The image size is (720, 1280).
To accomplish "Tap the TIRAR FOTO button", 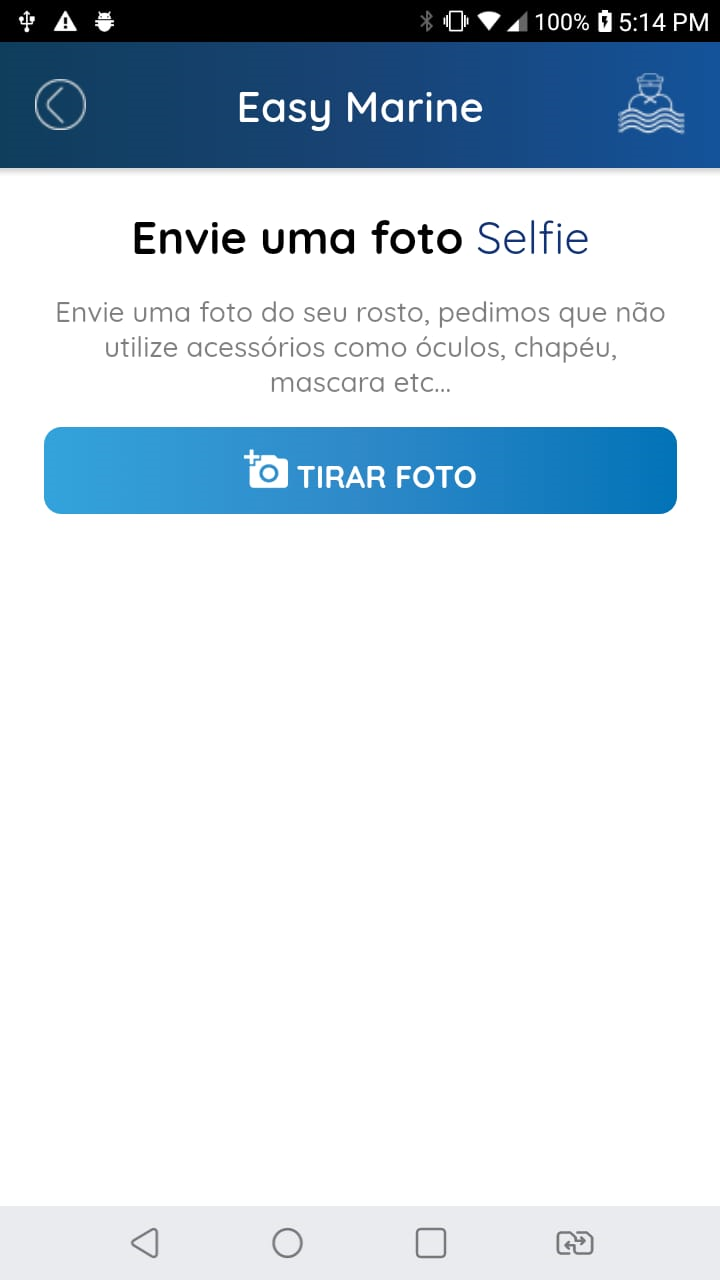I will [x=360, y=471].
